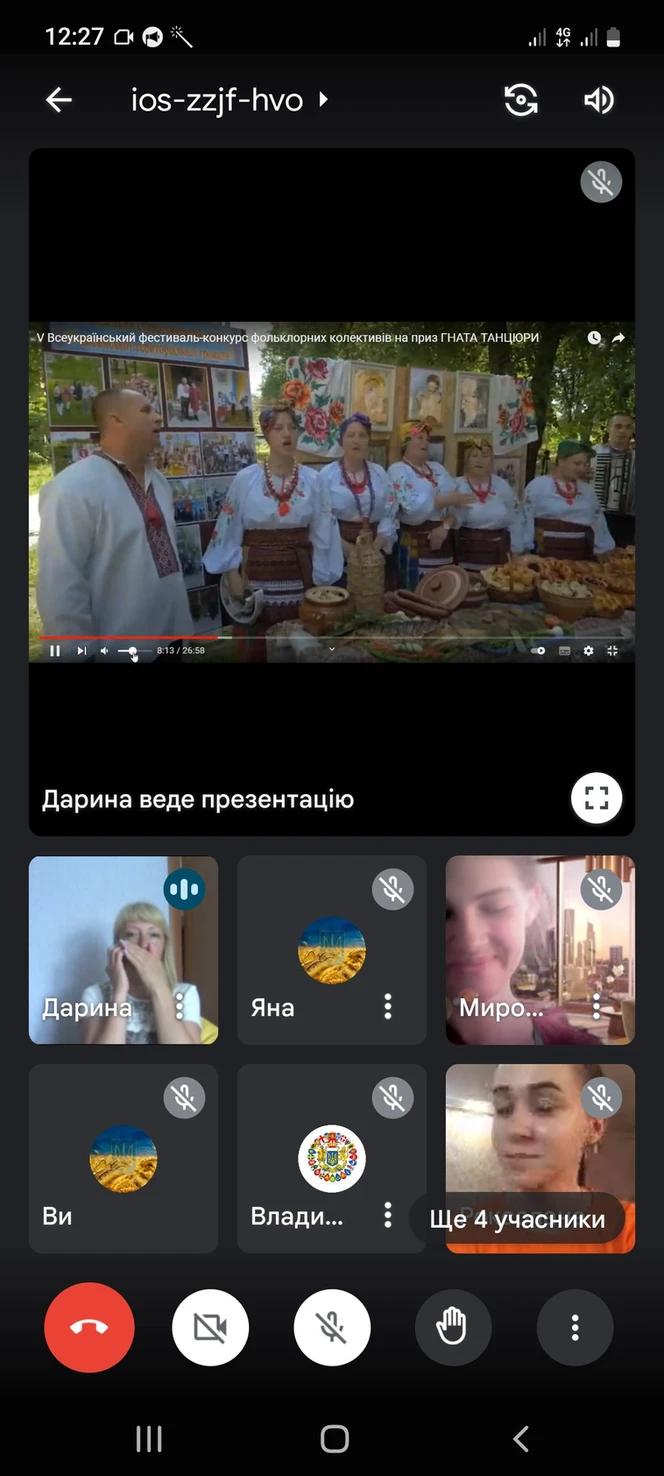
Task: Switch the camera with the flip icon
Action: [521, 100]
